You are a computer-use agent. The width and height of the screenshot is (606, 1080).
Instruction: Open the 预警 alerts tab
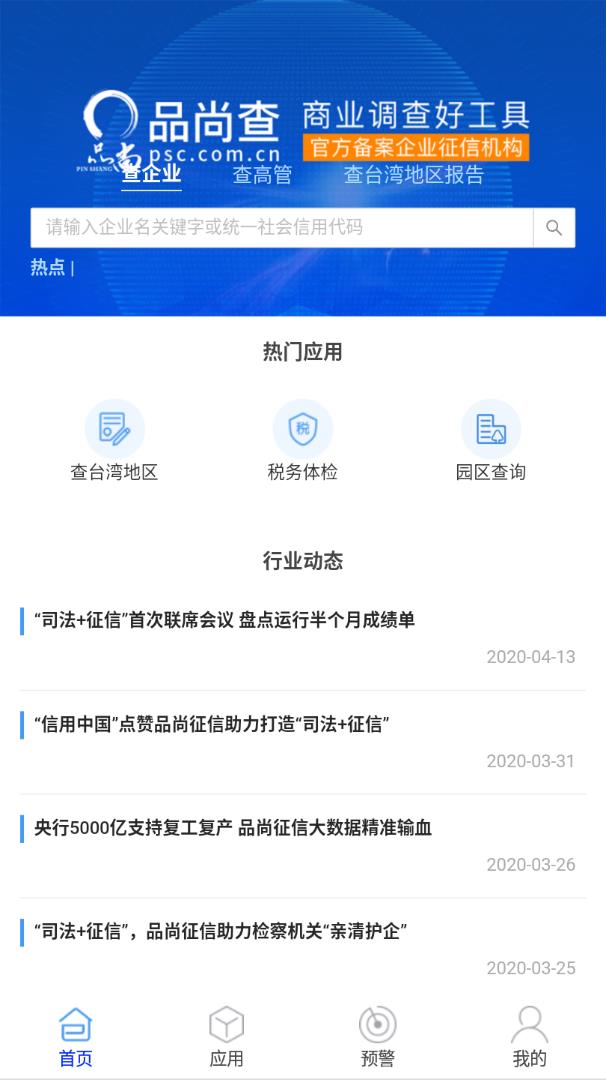pos(378,1037)
